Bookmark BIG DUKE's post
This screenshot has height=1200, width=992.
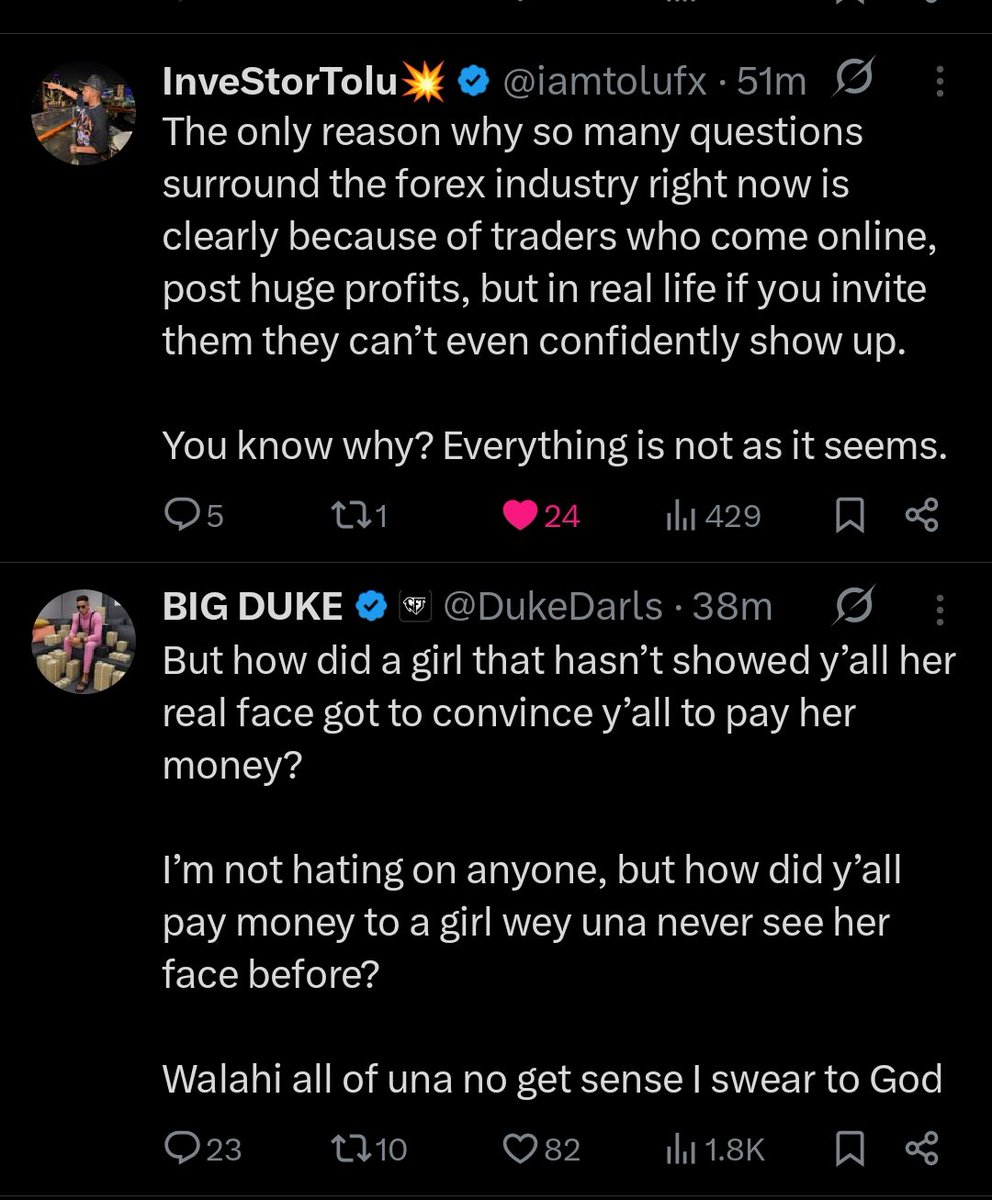[850, 1149]
